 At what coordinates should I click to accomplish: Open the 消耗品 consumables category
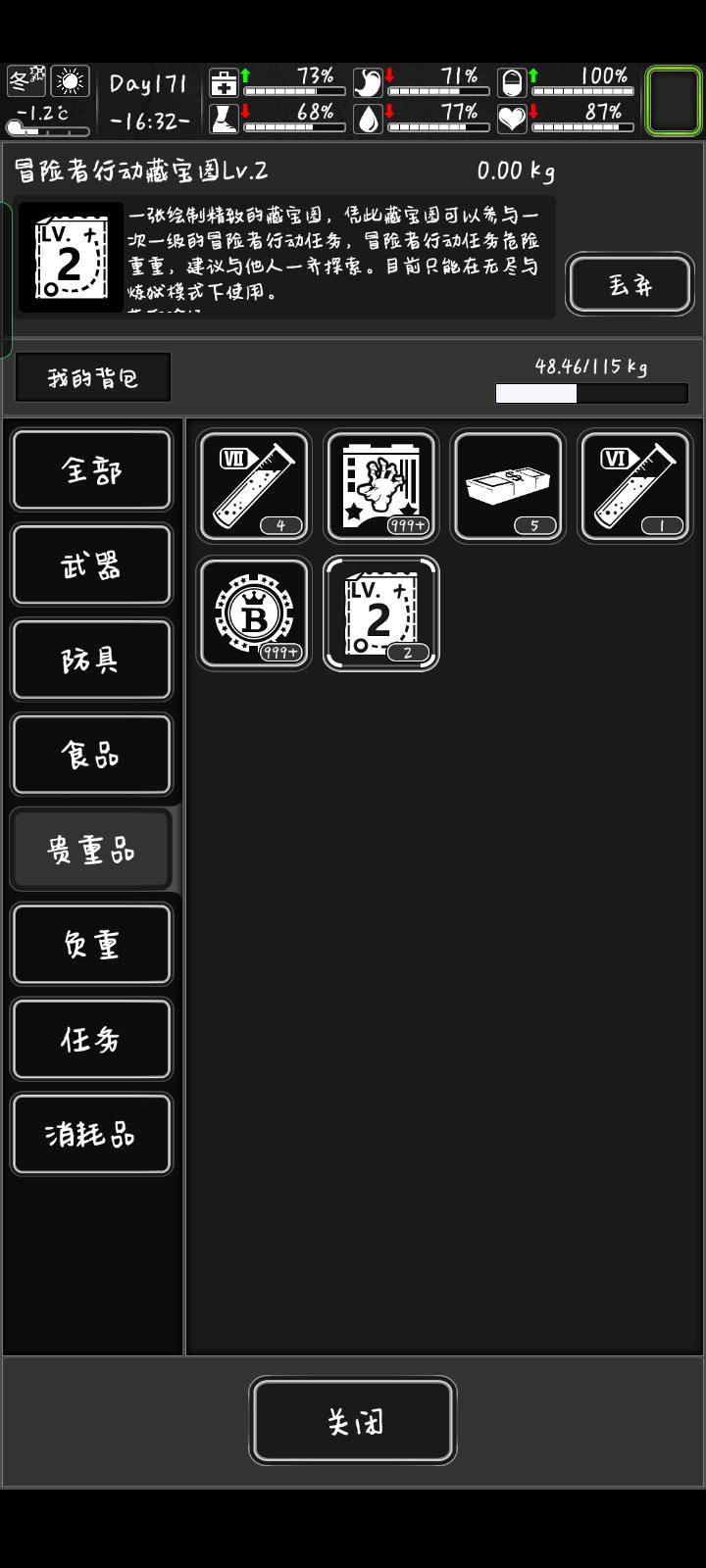pyautogui.click(x=91, y=1133)
